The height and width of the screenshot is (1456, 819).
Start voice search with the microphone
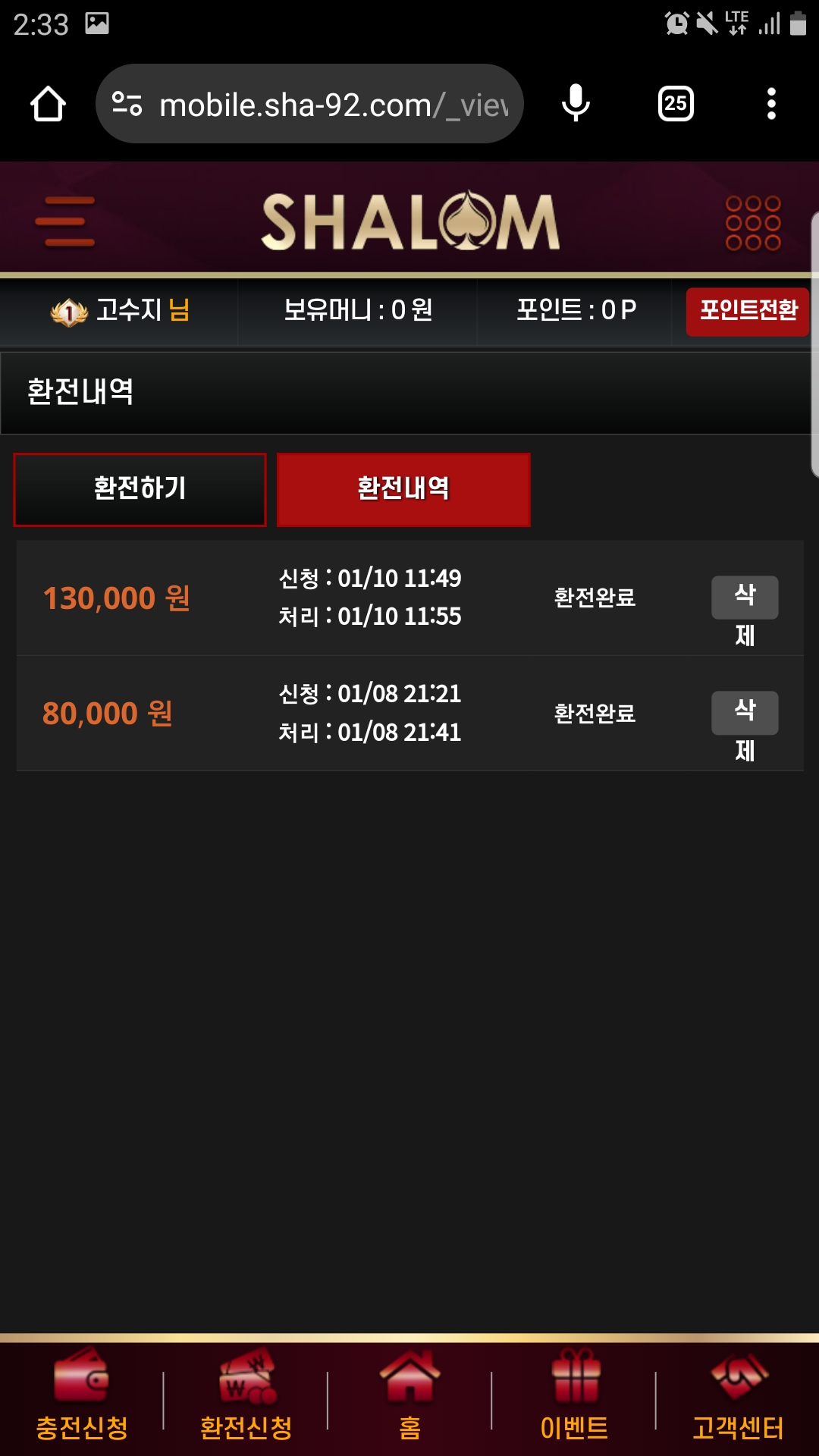[x=576, y=104]
